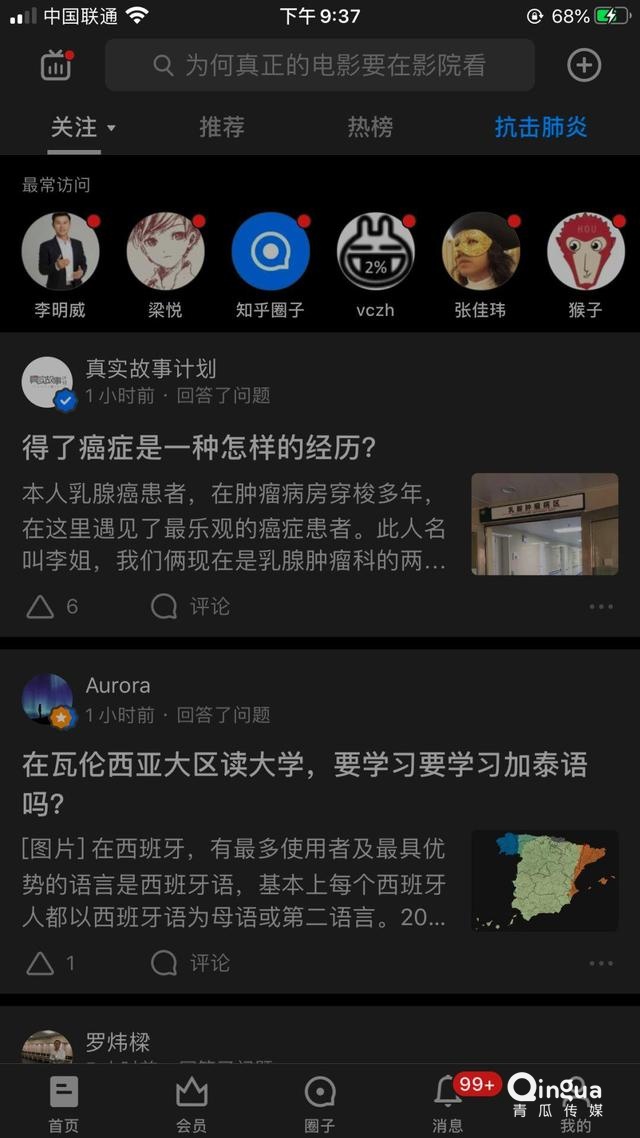The image size is (640, 1138).
Task: Open the live TV icon
Action: click(x=57, y=66)
